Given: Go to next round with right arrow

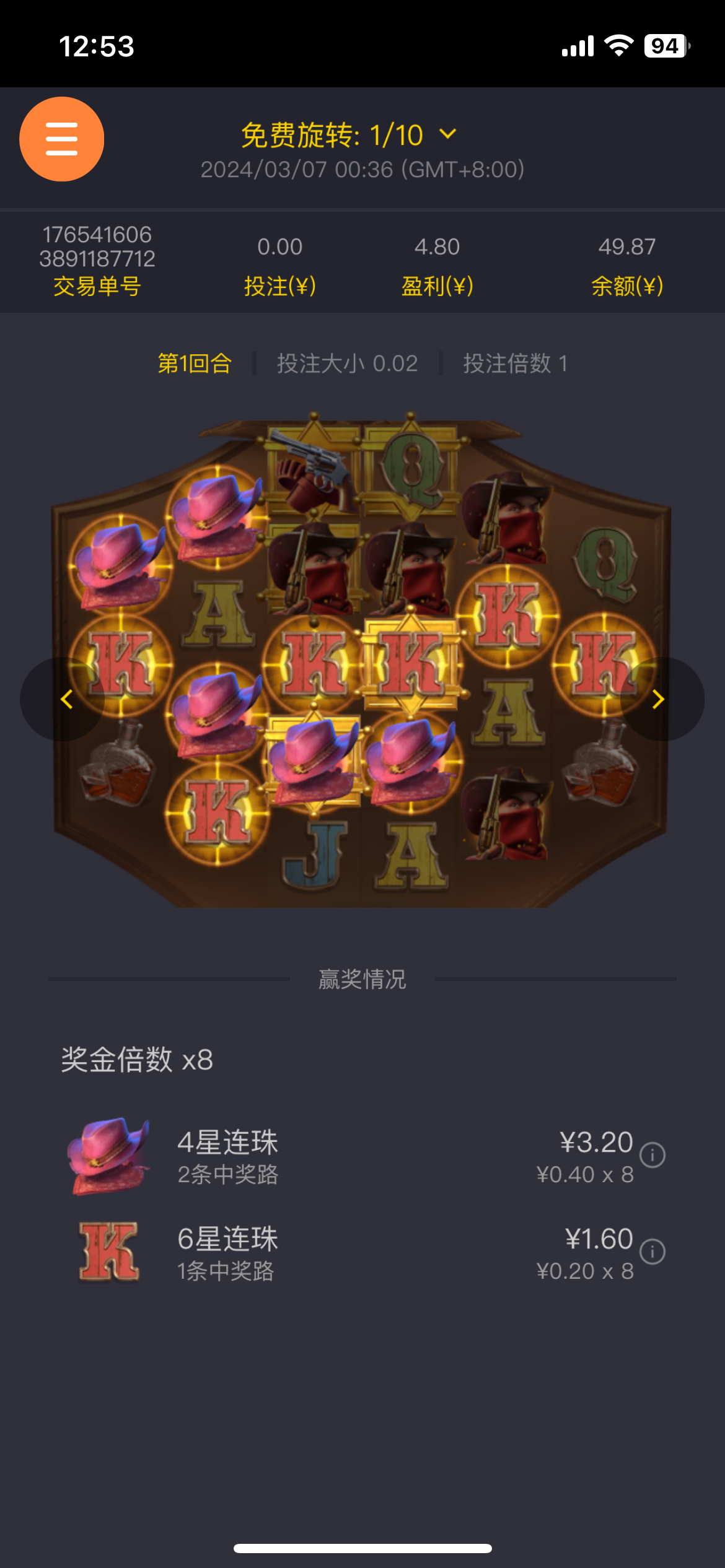Looking at the screenshot, I should click(x=659, y=699).
